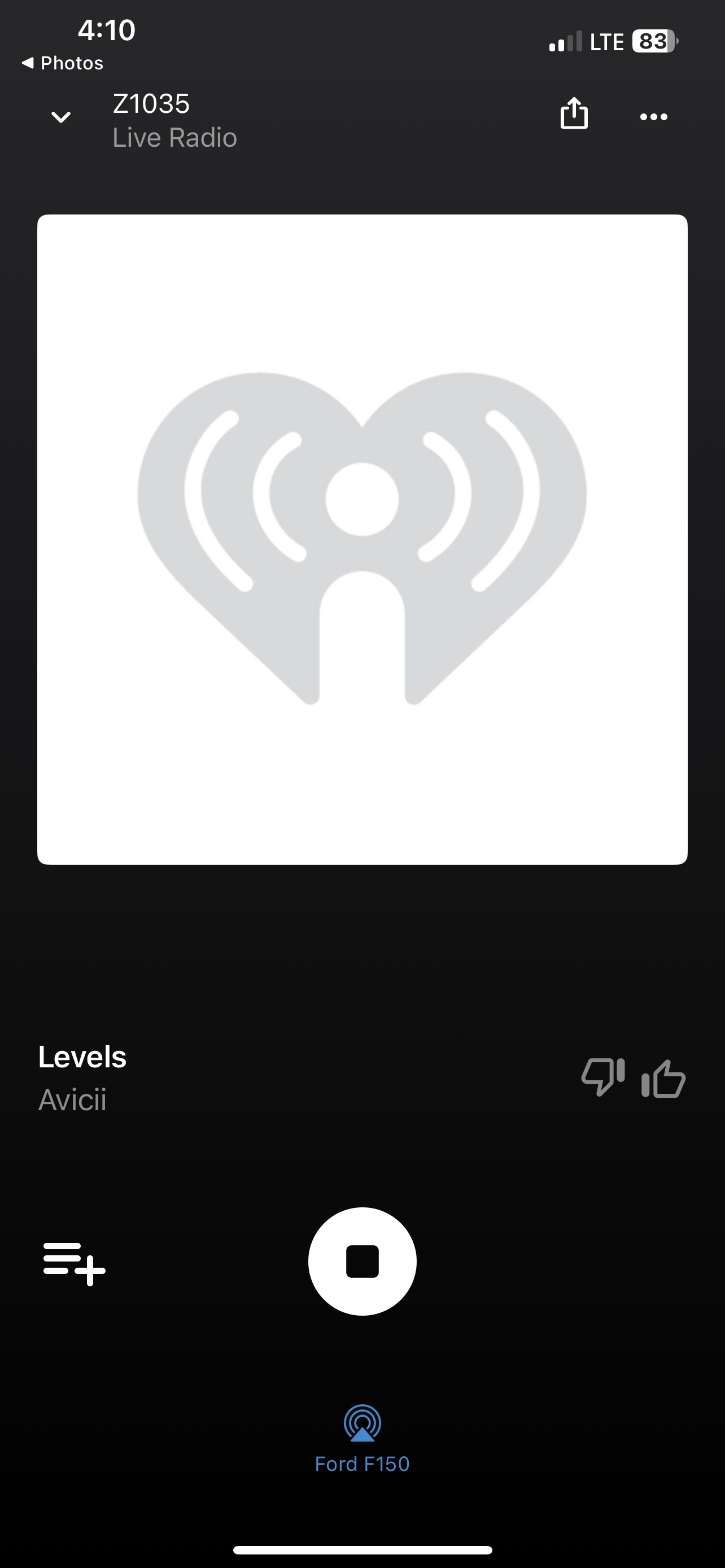Collapse the player with the down chevron
This screenshot has width=725, height=1568.
click(61, 117)
